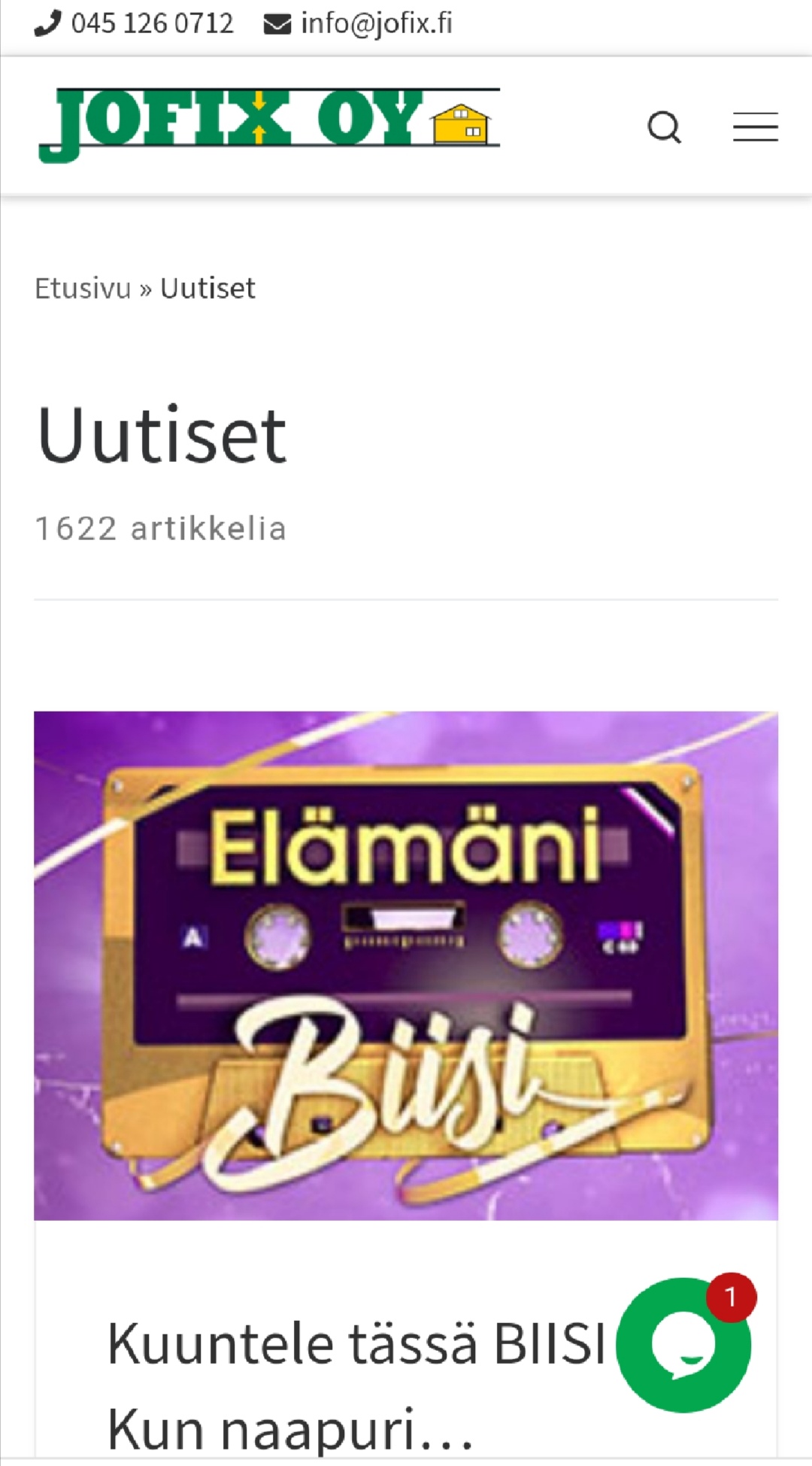Open the green chat bubble
The width and height of the screenshot is (812, 1466).
(684, 1343)
